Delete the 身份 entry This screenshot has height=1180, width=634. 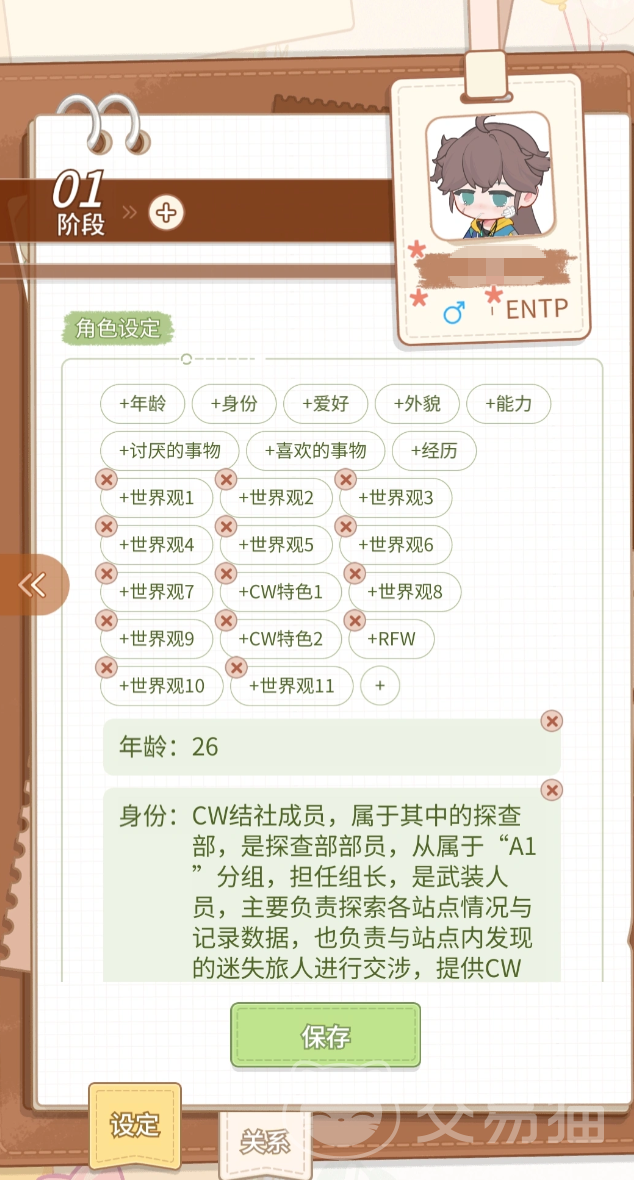click(x=552, y=789)
